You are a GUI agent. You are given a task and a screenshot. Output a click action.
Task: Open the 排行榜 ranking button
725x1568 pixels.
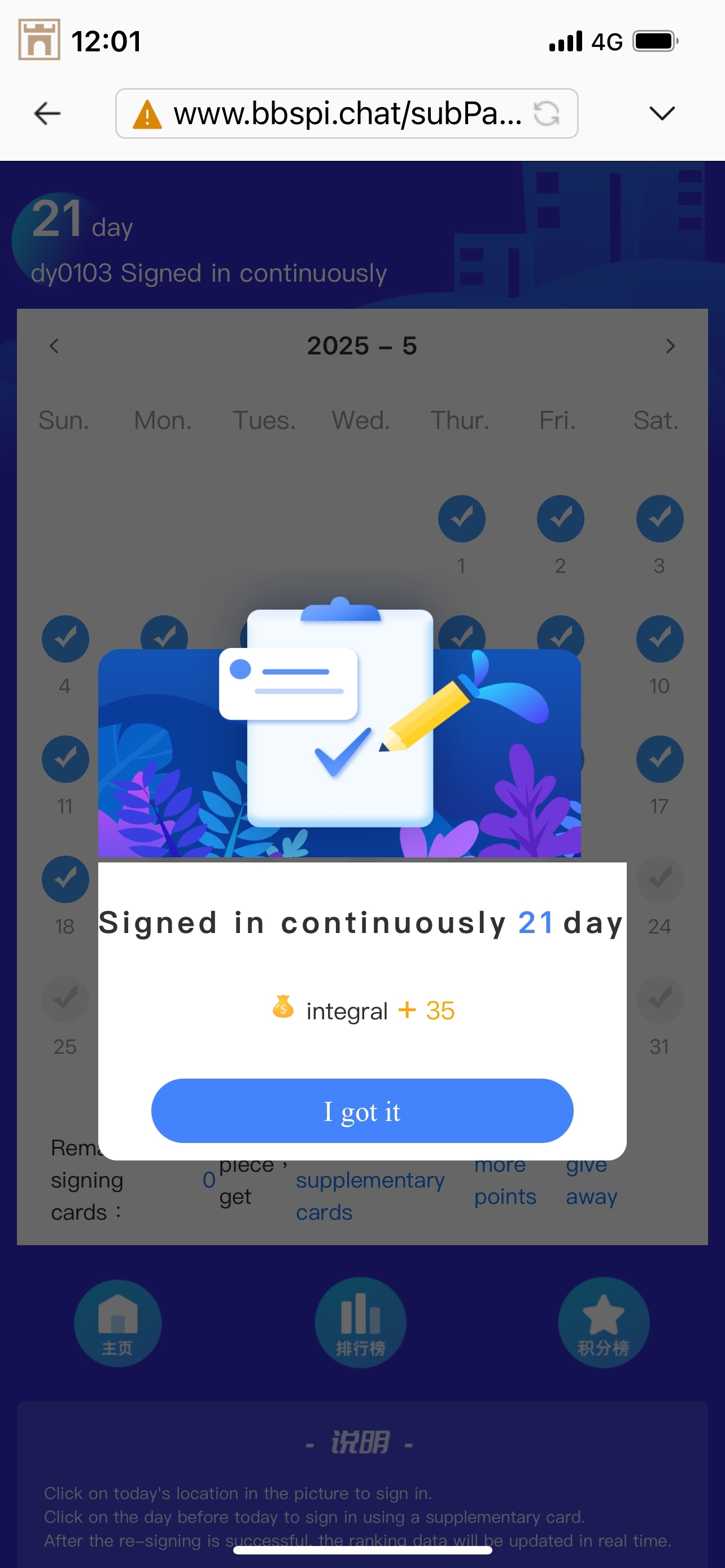click(360, 1322)
